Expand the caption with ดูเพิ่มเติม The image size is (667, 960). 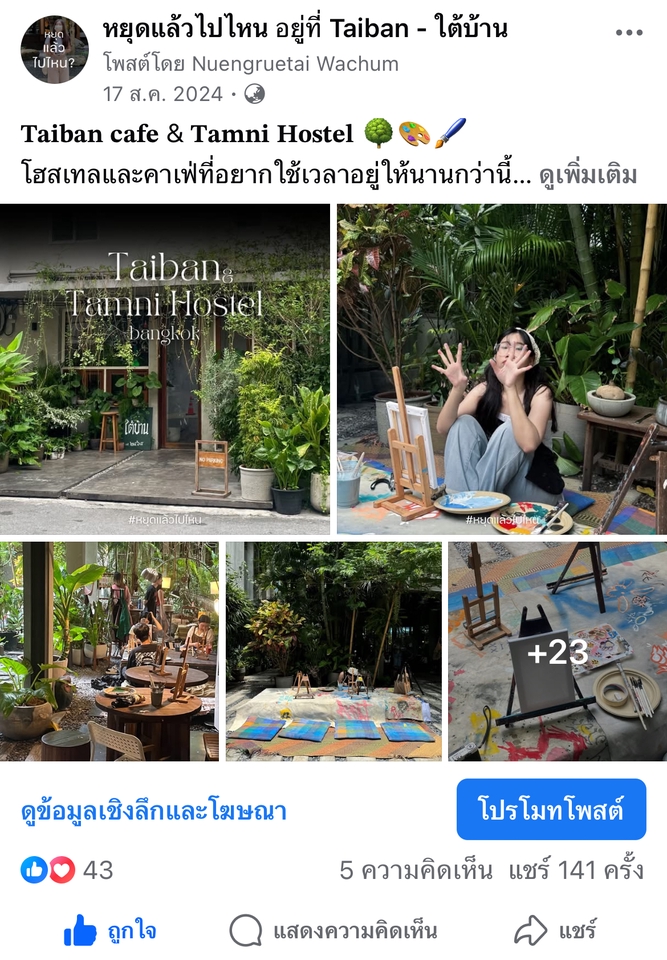coord(588,175)
